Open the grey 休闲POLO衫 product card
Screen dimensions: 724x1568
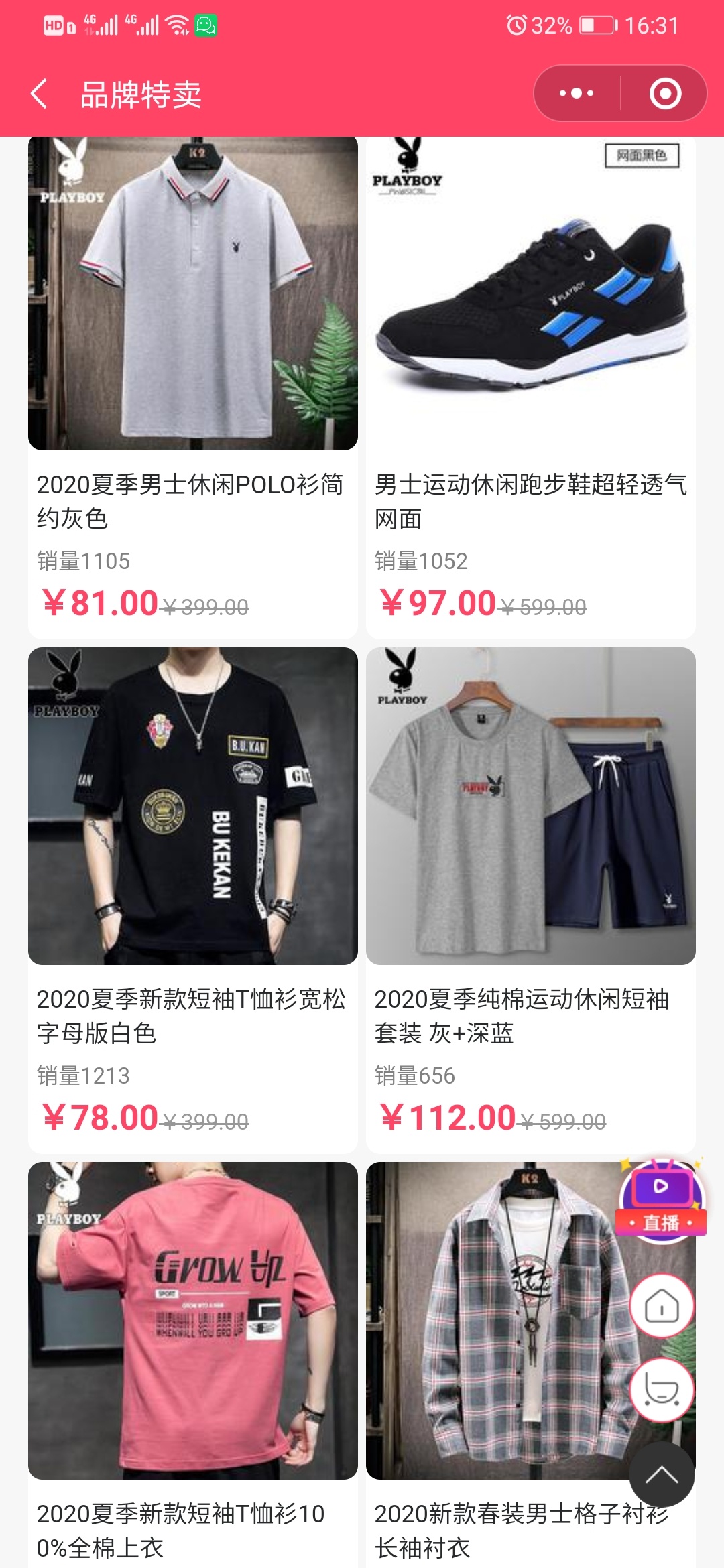(x=193, y=295)
